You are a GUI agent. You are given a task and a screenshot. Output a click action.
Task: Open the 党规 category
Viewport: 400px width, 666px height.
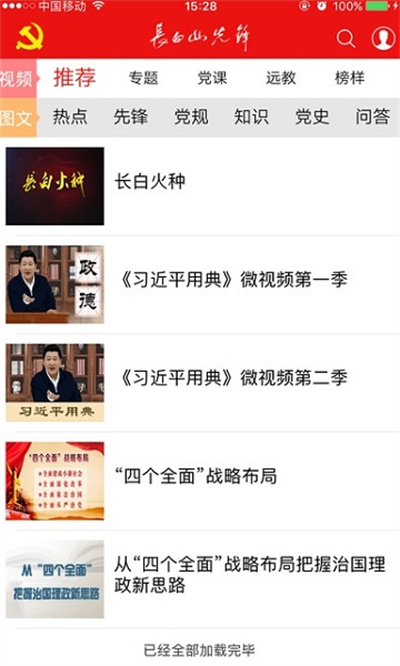[192, 116]
